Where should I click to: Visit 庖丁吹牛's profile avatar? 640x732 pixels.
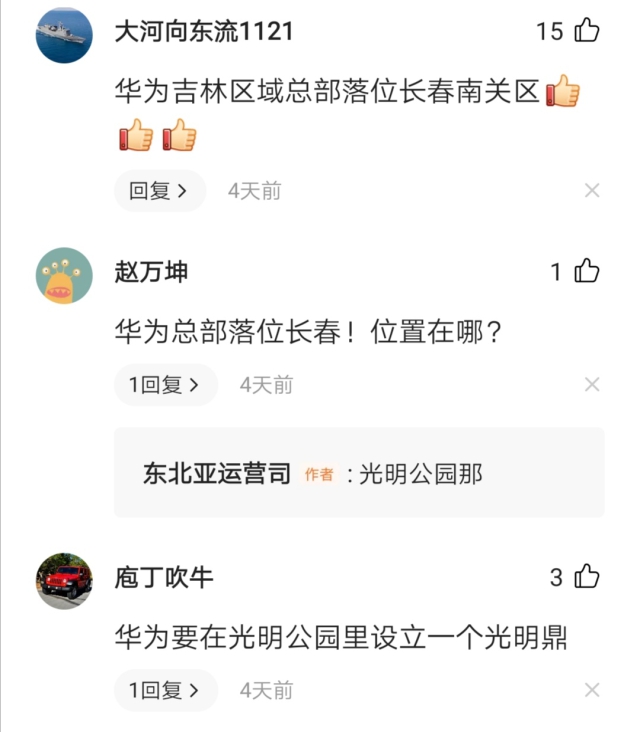pyautogui.click(x=64, y=581)
